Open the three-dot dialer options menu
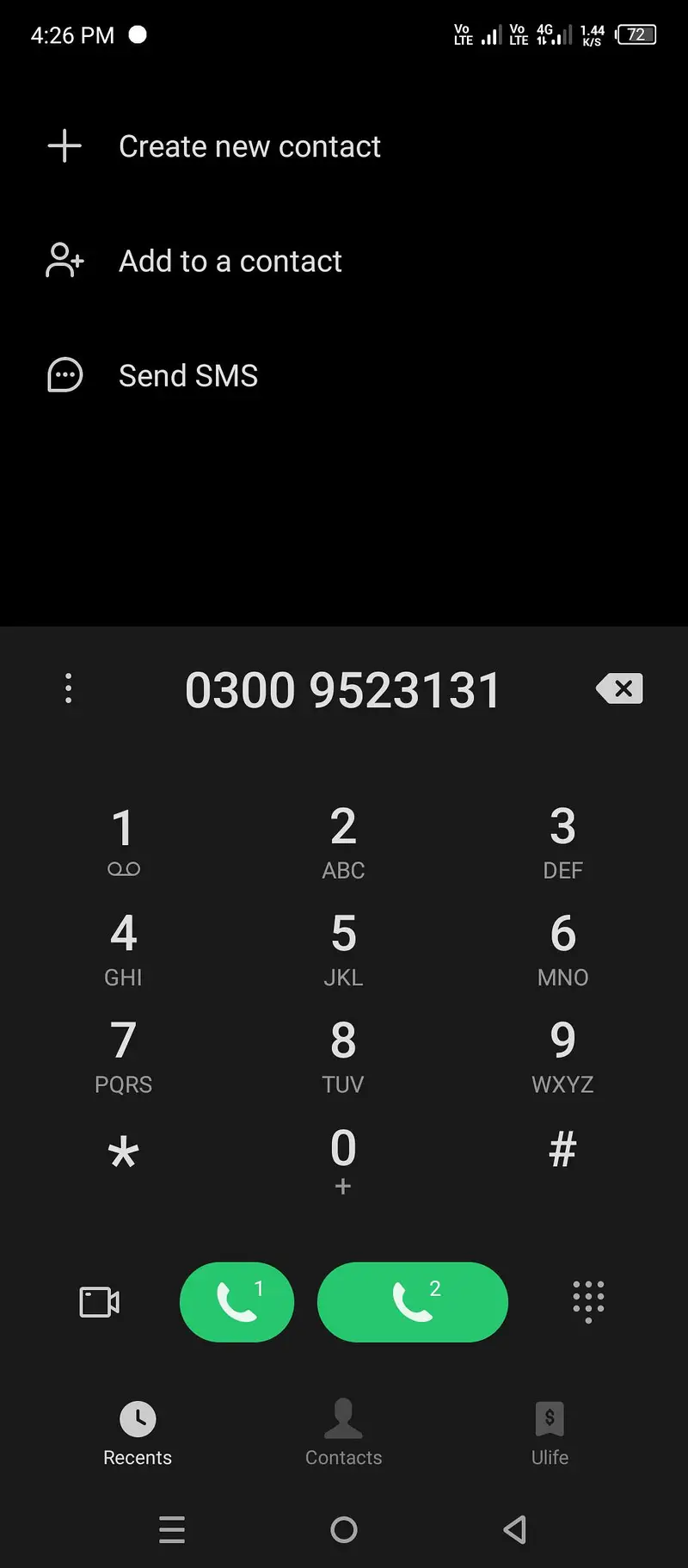Viewport: 688px width, 1568px height. 69,688
